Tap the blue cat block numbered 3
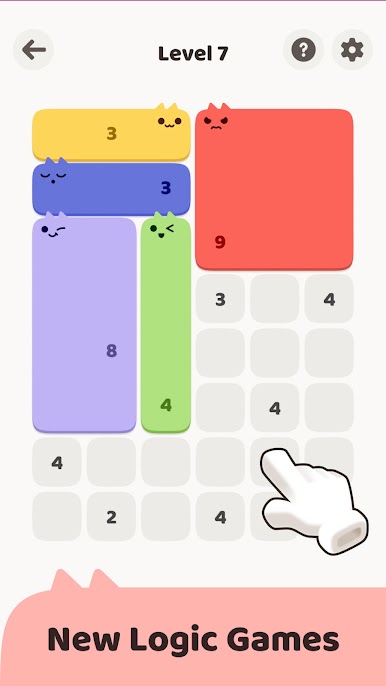Image resolution: width=386 pixels, height=686 pixels. (111, 189)
